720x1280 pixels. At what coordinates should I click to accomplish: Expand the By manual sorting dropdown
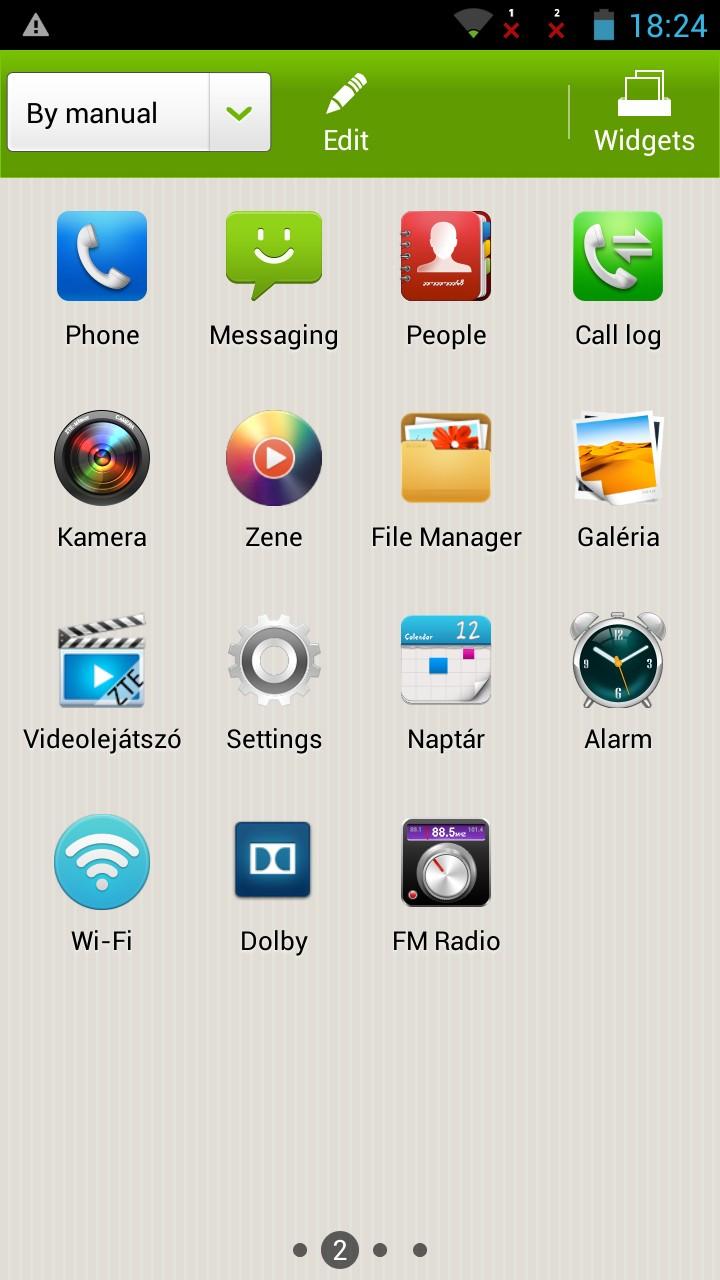tap(139, 113)
